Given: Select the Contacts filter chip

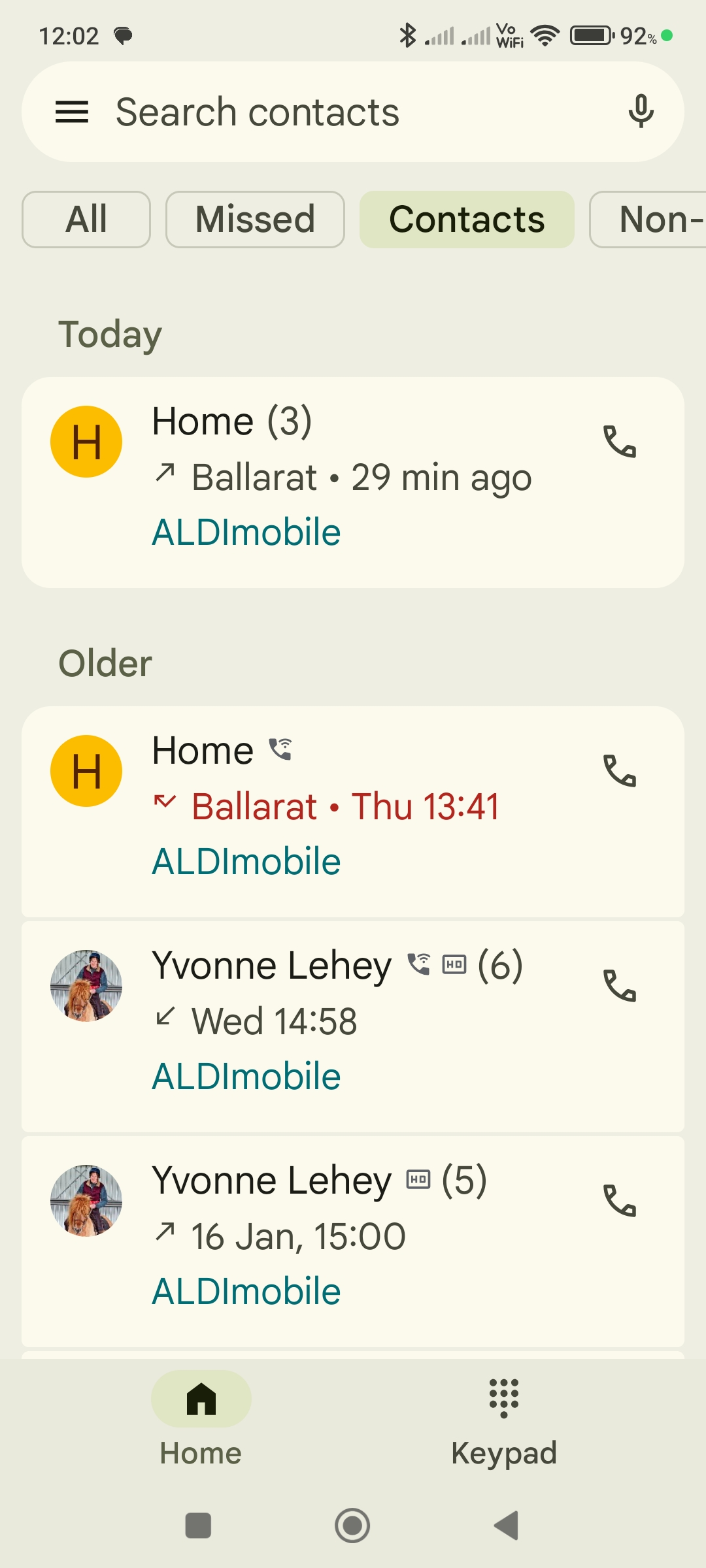Looking at the screenshot, I should point(467,220).
